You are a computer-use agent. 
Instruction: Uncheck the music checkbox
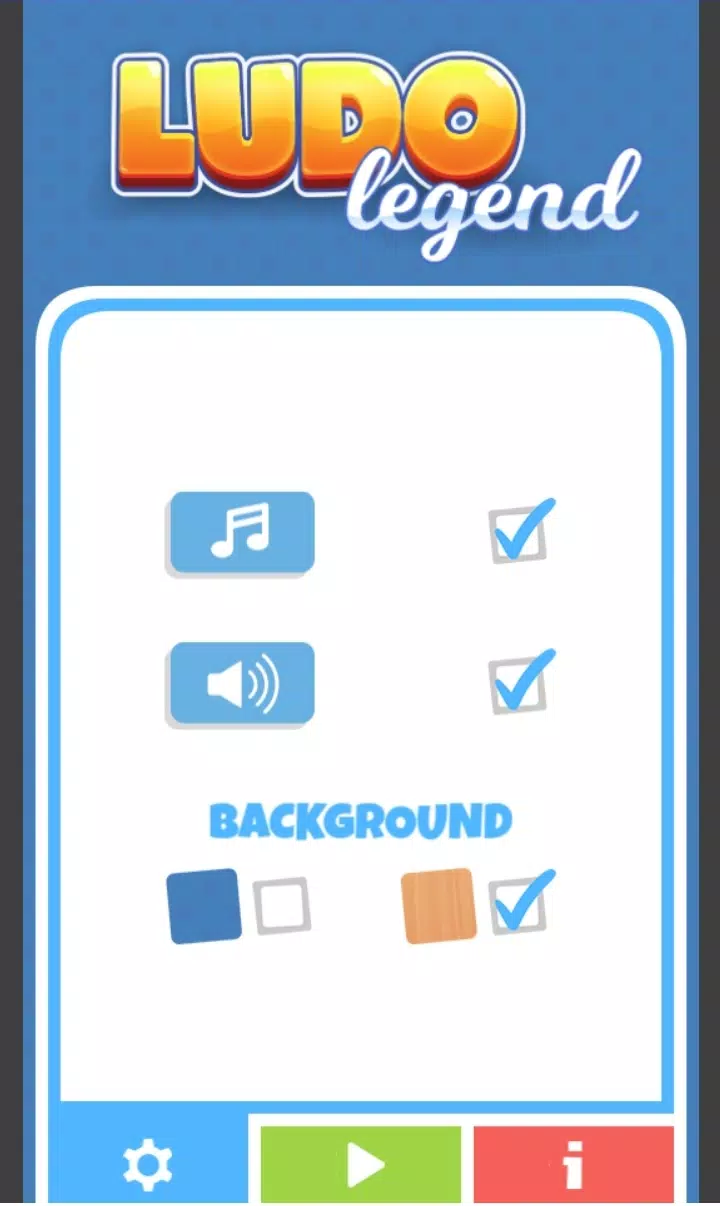(x=518, y=535)
